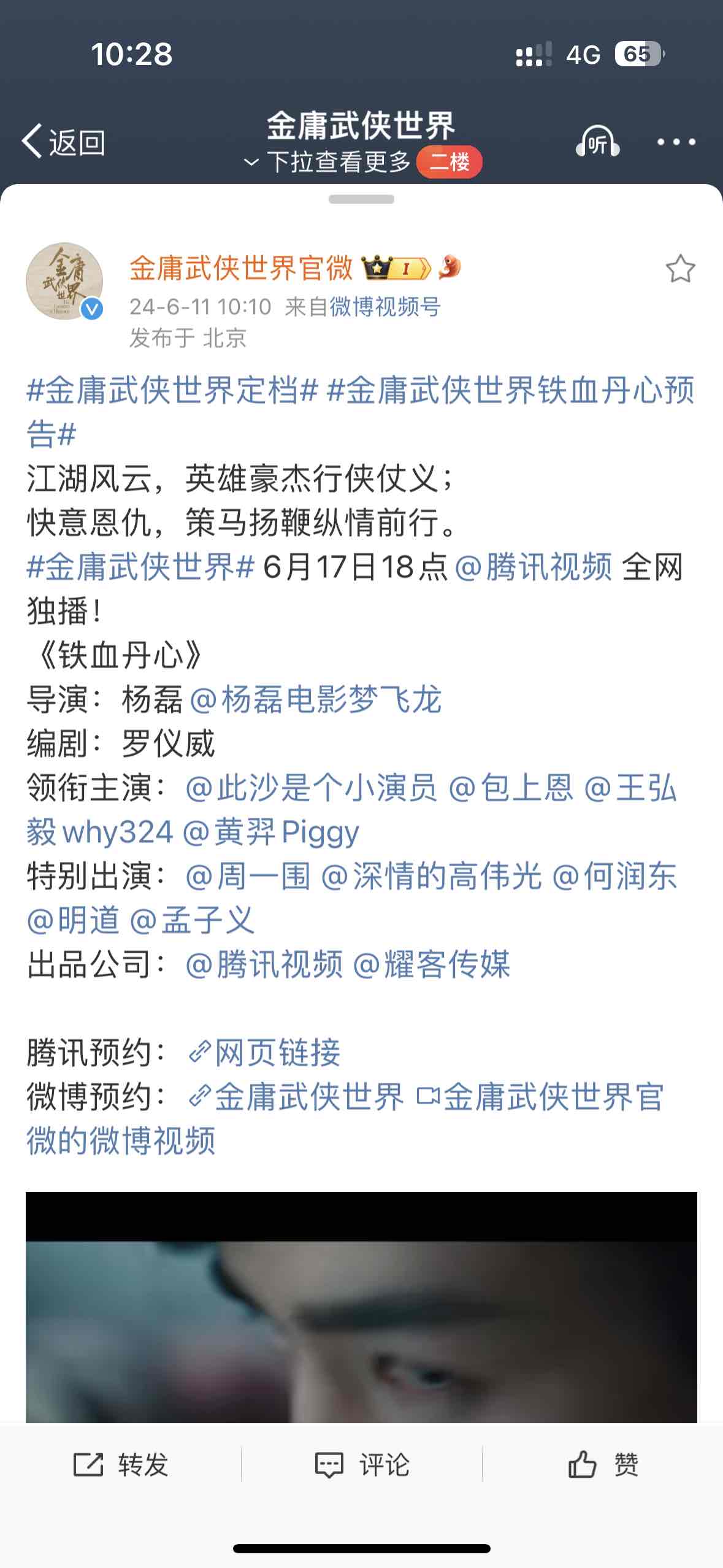Open 金庸武侠世界官微 profile name

(x=241, y=268)
